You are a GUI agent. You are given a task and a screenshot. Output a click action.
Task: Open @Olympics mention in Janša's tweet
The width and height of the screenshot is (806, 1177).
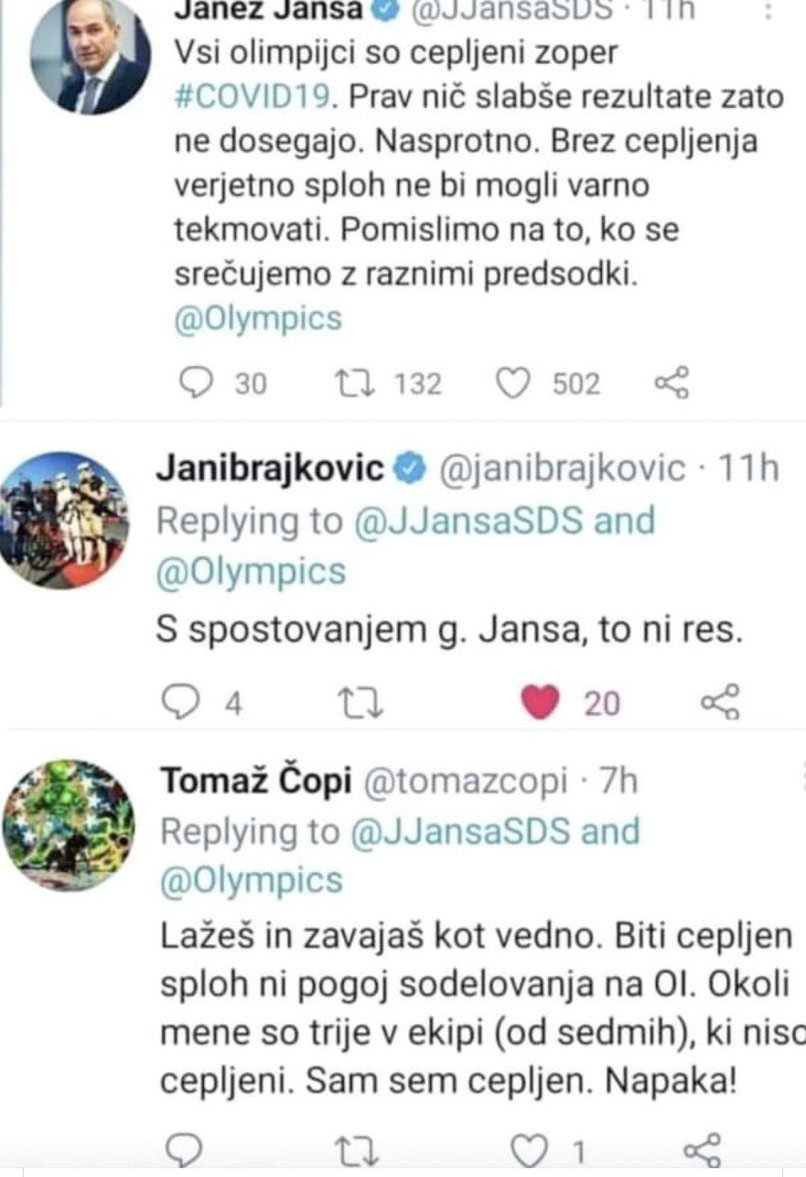click(258, 319)
